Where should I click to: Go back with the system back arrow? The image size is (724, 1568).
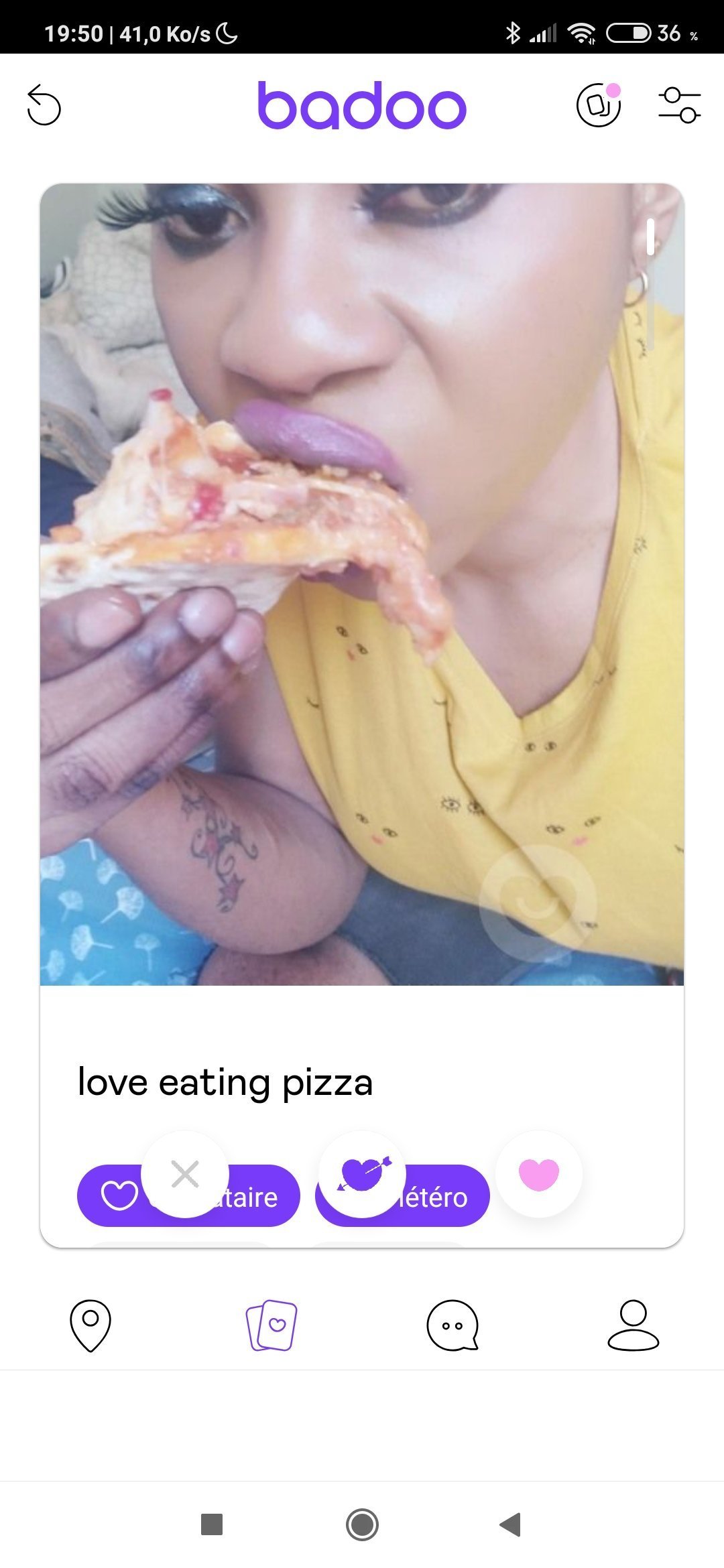click(511, 1524)
